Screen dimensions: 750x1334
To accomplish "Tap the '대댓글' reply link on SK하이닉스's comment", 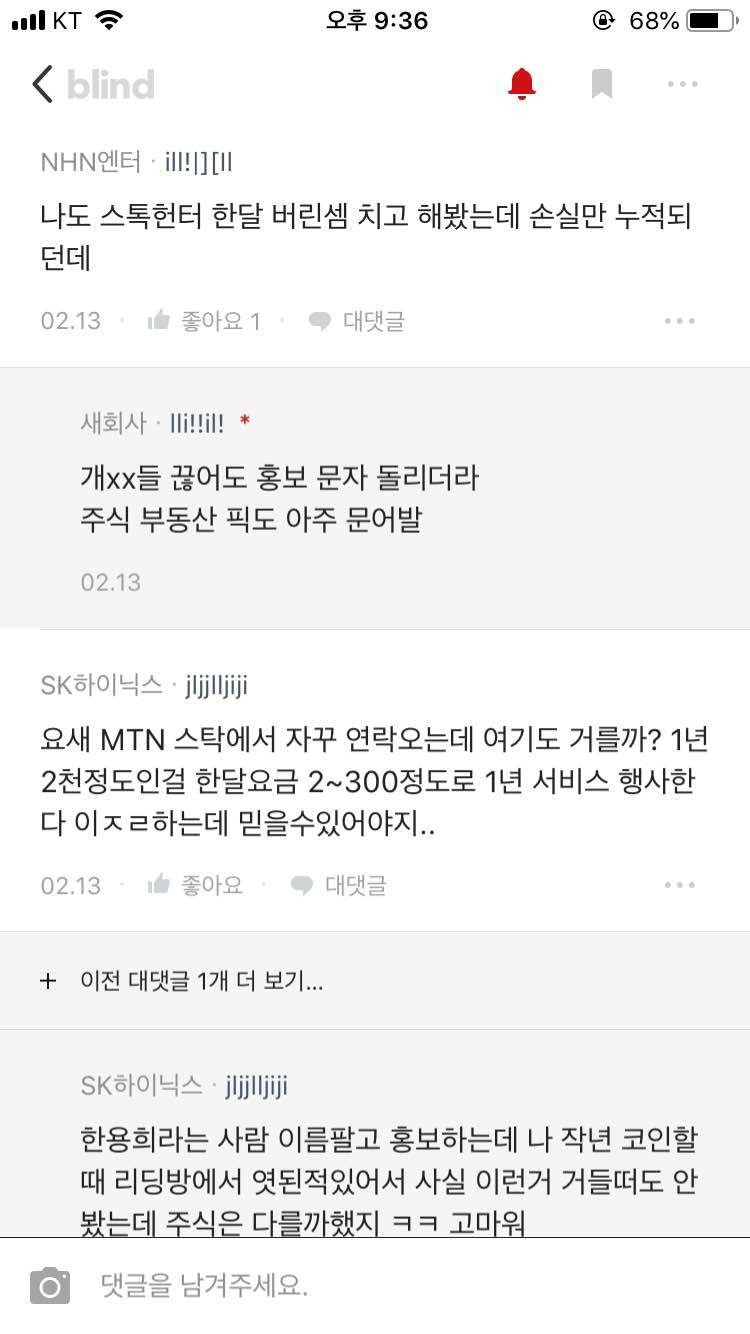I will (356, 884).
